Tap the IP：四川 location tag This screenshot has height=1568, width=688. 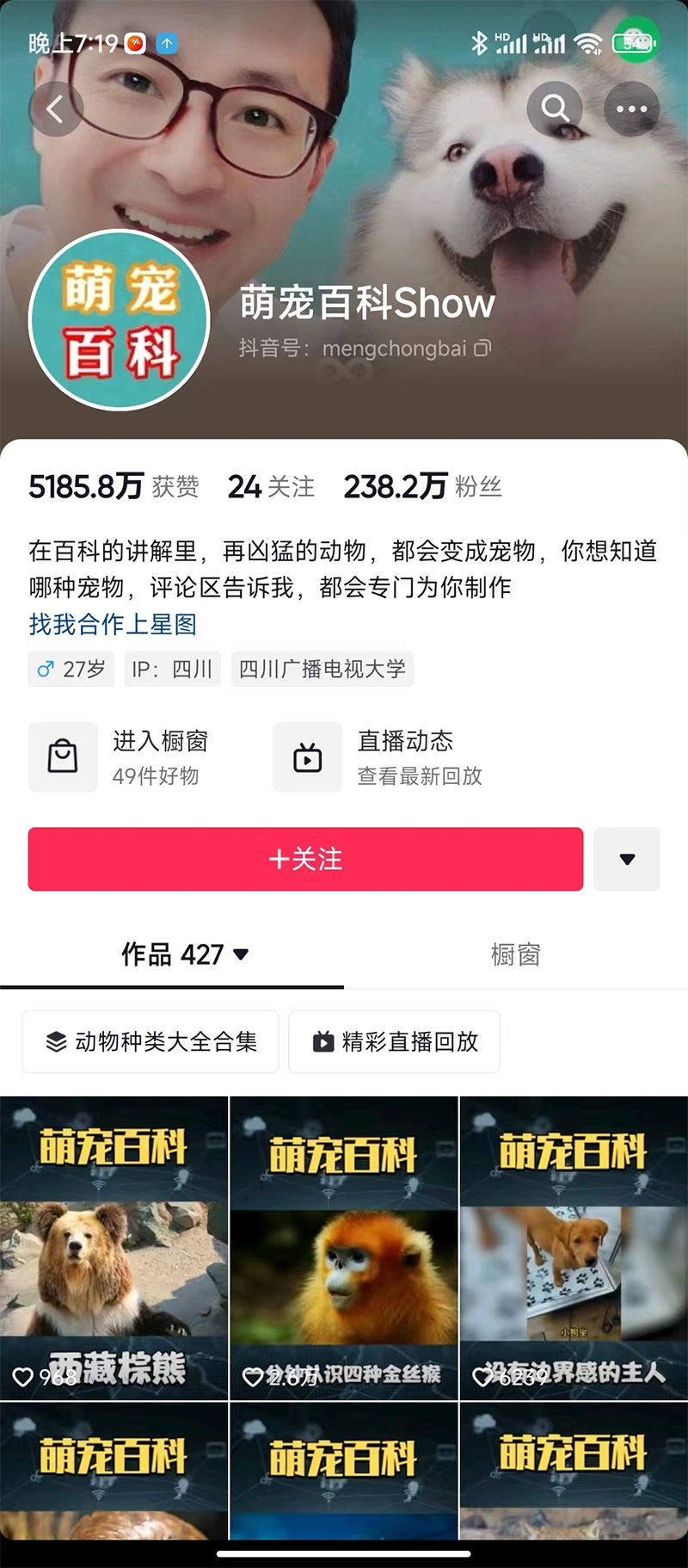[171, 669]
